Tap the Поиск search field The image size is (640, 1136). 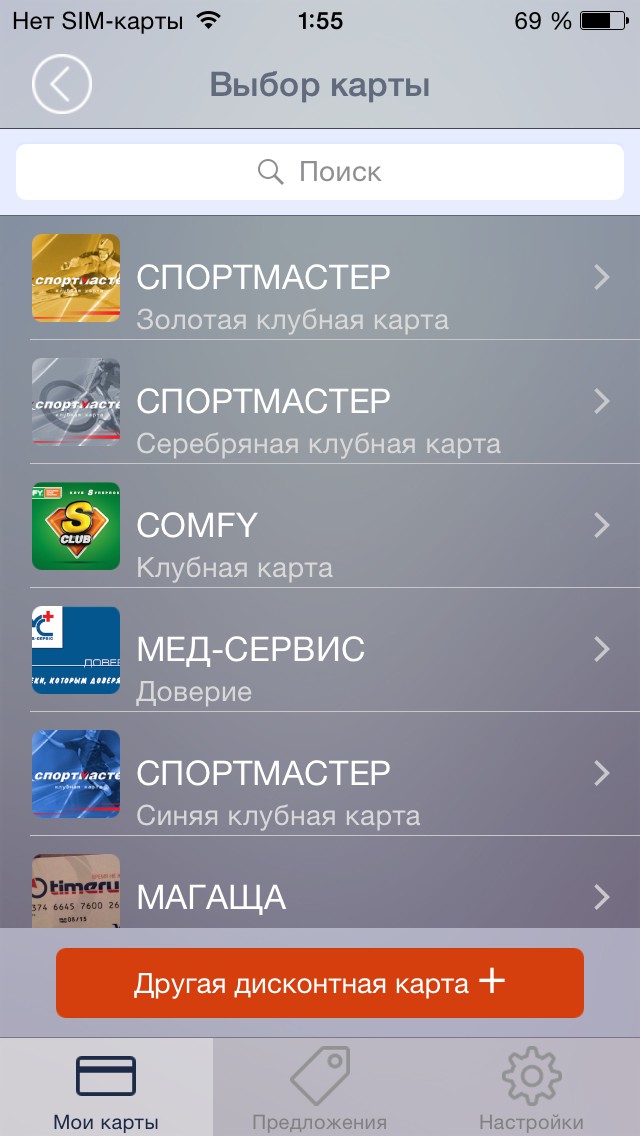[320, 172]
